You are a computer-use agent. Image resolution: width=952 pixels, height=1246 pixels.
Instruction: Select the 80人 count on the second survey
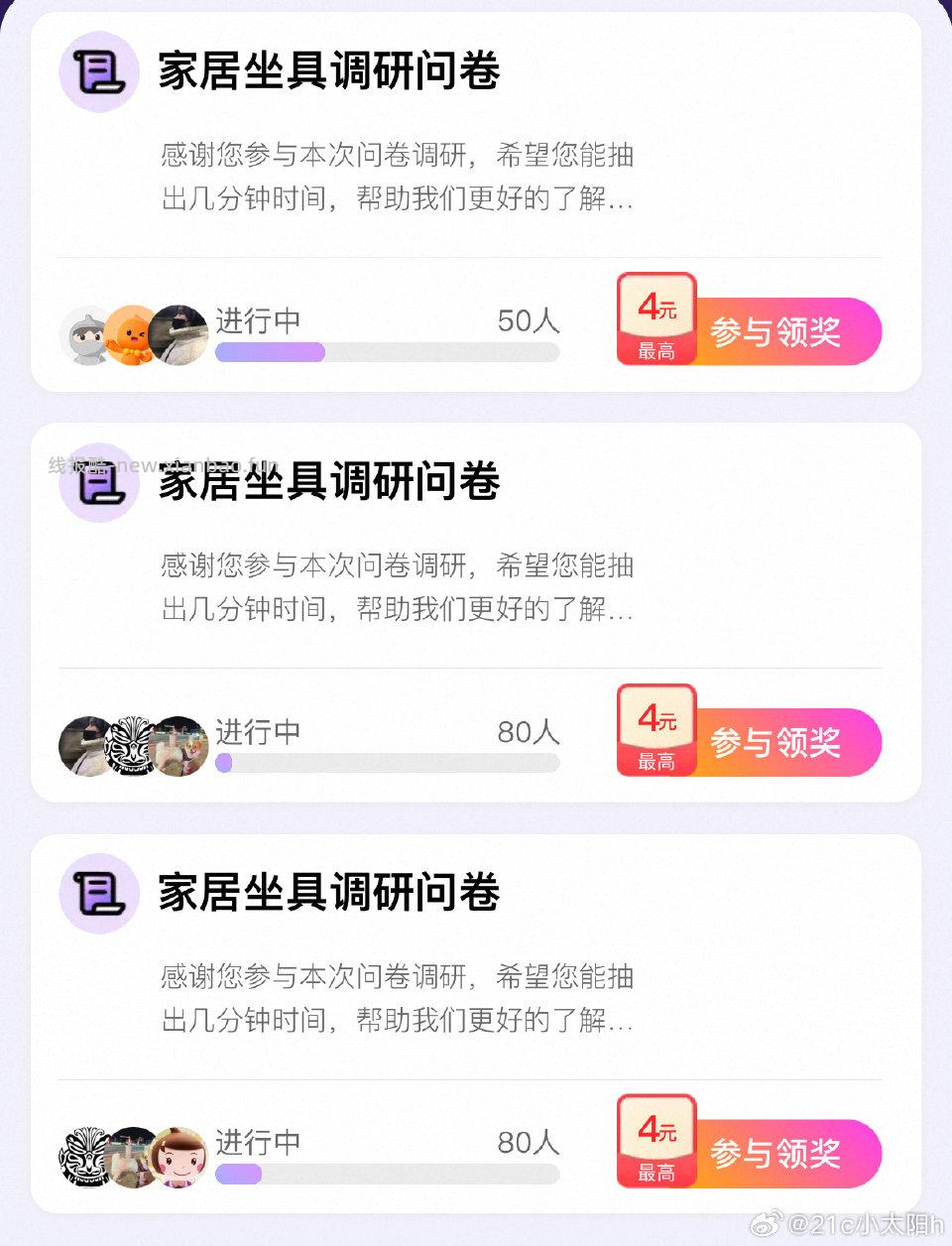tap(527, 731)
